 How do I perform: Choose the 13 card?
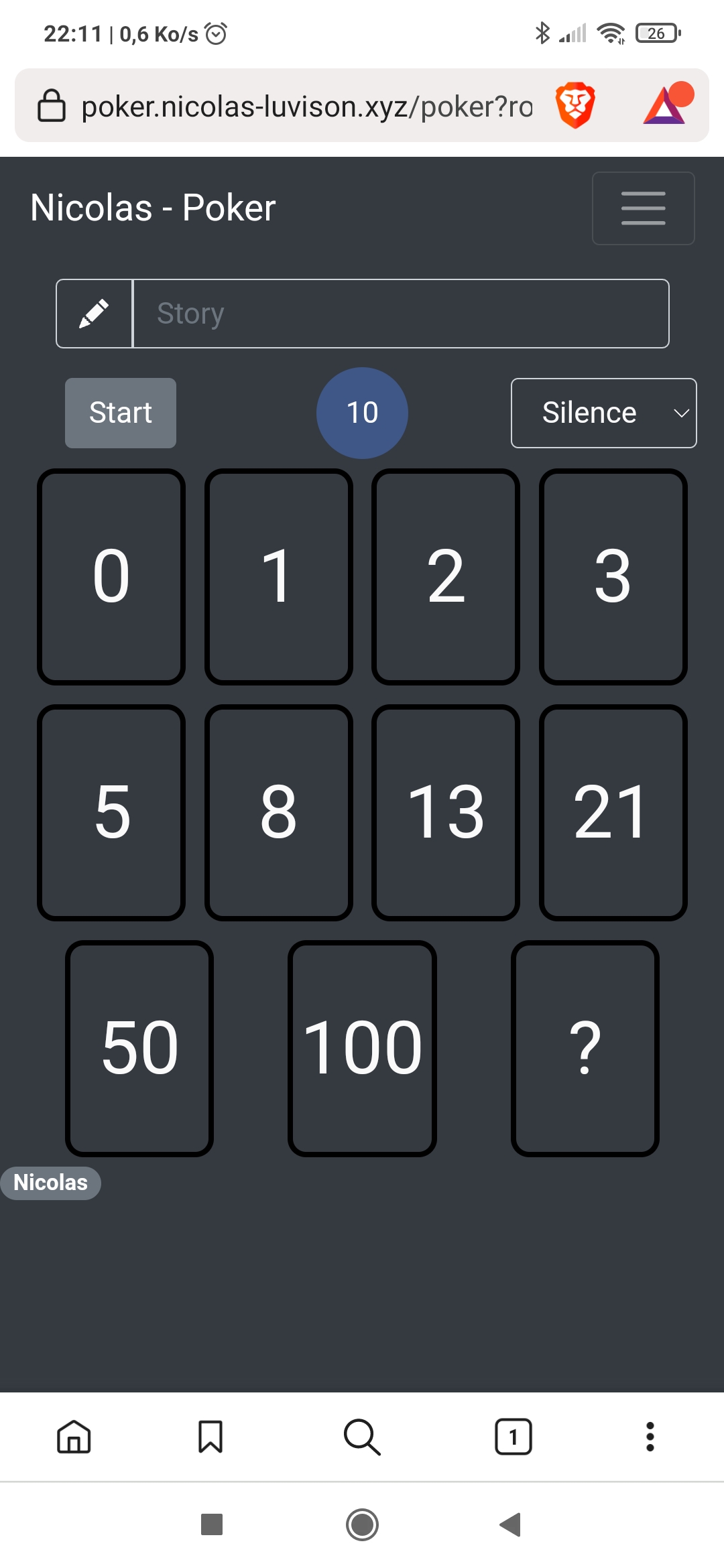point(446,812)
